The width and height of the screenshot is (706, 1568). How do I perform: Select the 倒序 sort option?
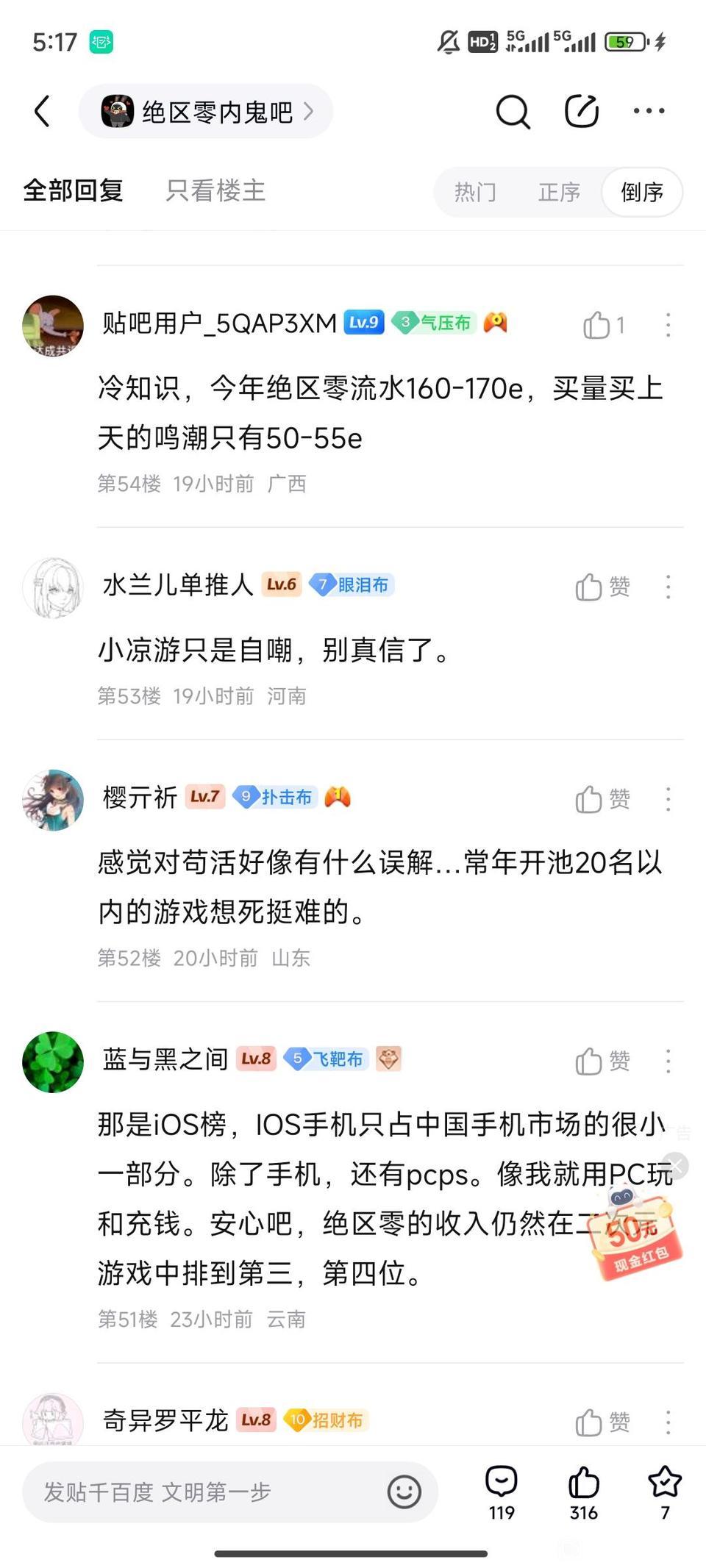point(641,193)
